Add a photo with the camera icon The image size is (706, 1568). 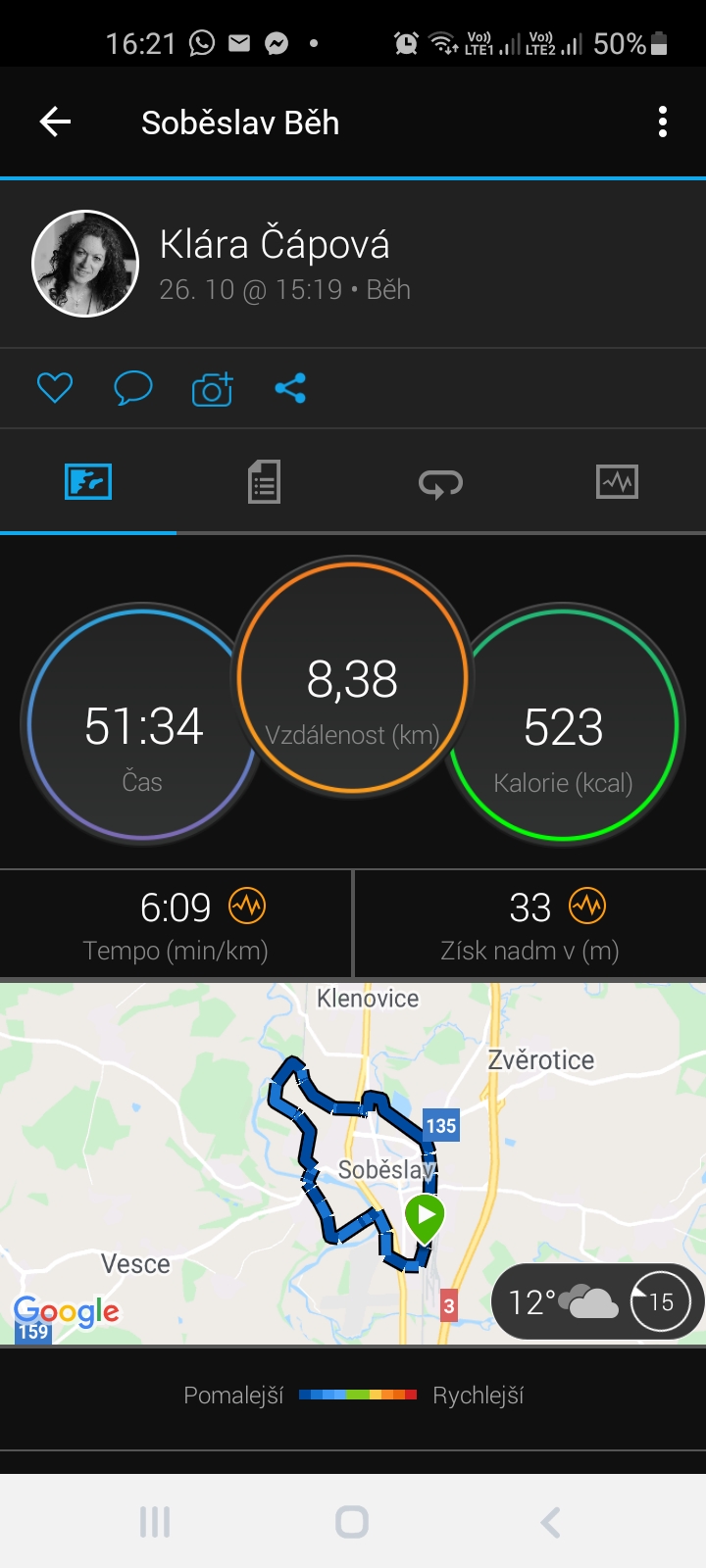[x=212, y=388]
